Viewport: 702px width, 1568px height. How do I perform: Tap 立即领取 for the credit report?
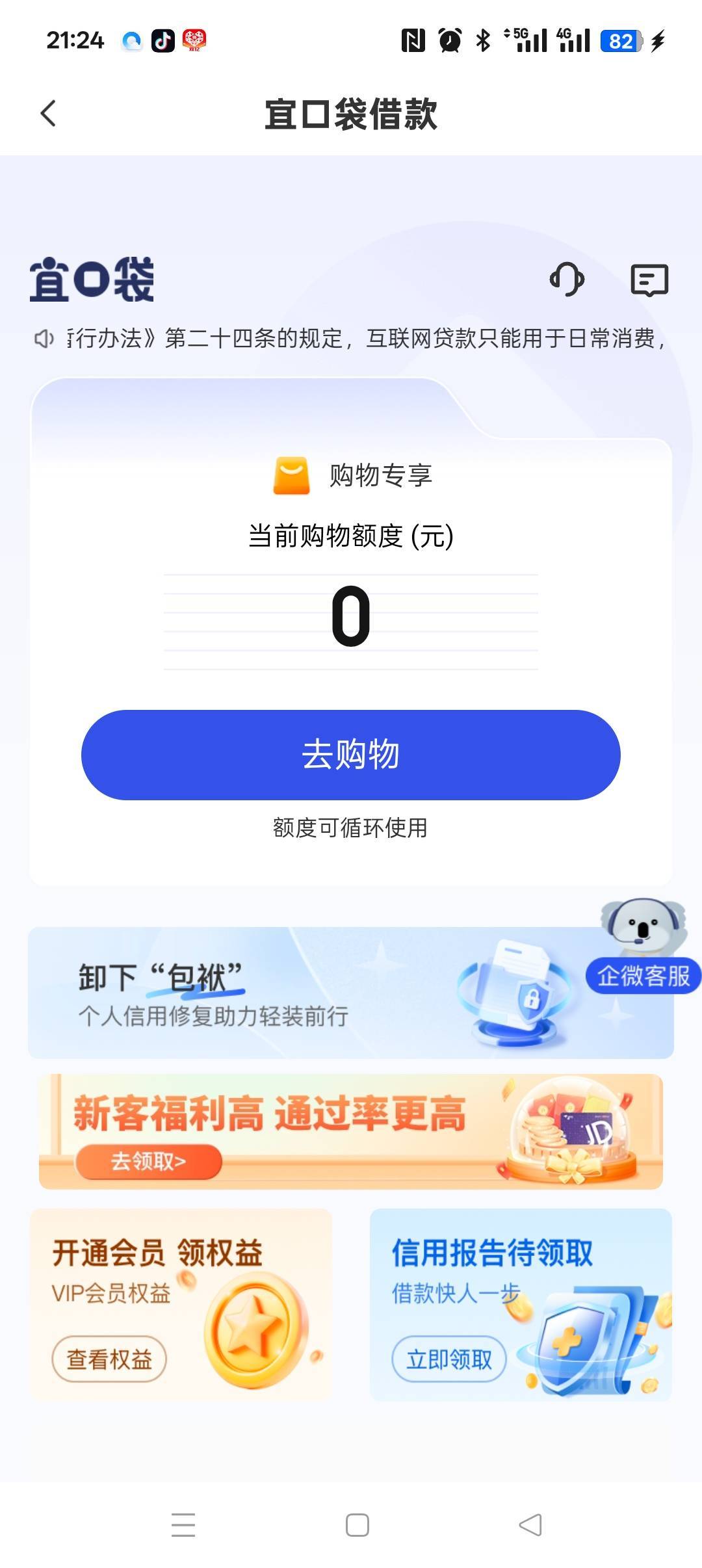point(449,1359)
